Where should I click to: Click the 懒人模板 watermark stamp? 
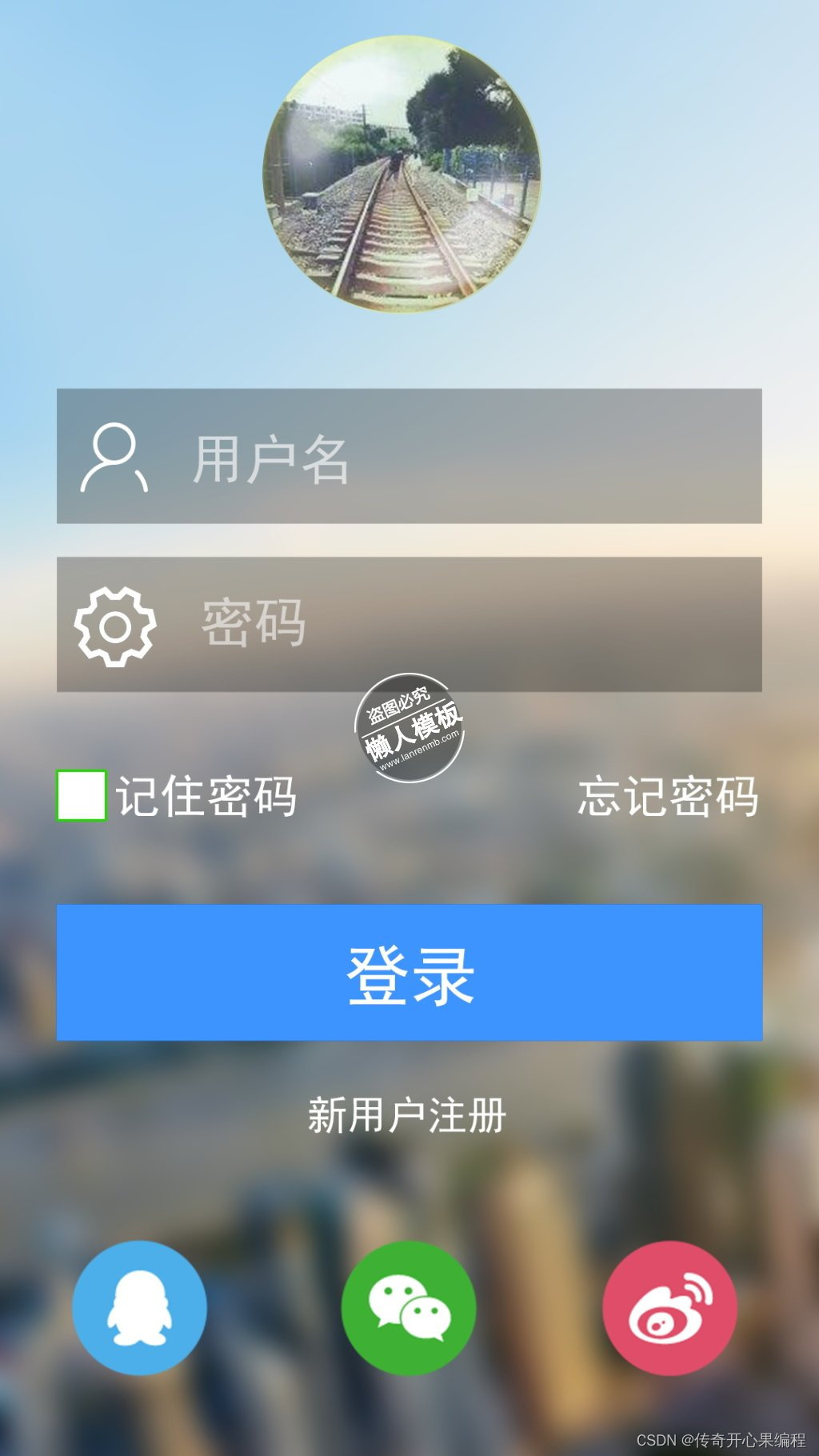[x=410, y=732]
